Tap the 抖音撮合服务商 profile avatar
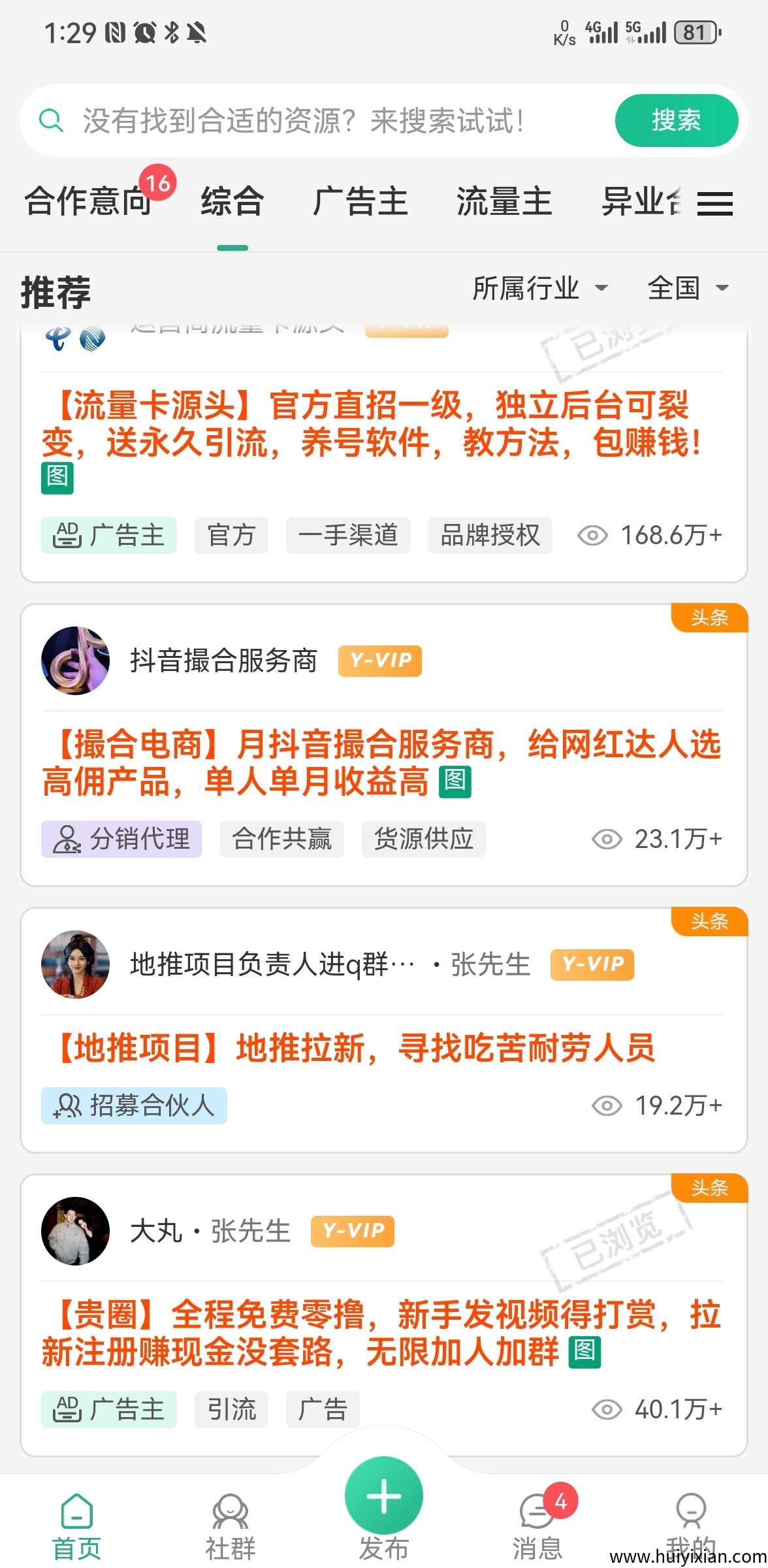The width and height of the screenshot is (768, 1568). [75, 661]
